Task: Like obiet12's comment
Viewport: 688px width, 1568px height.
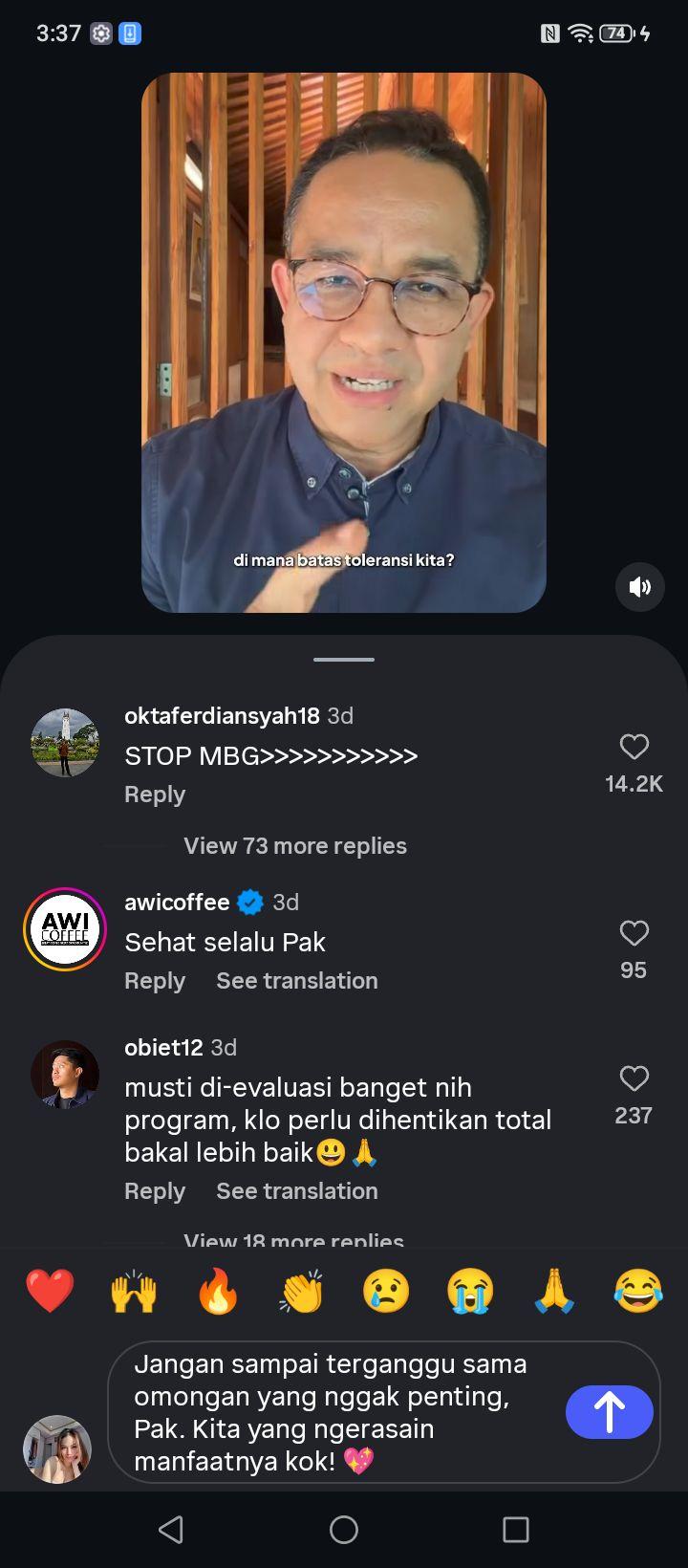Action: click(x=634, y=1078)
